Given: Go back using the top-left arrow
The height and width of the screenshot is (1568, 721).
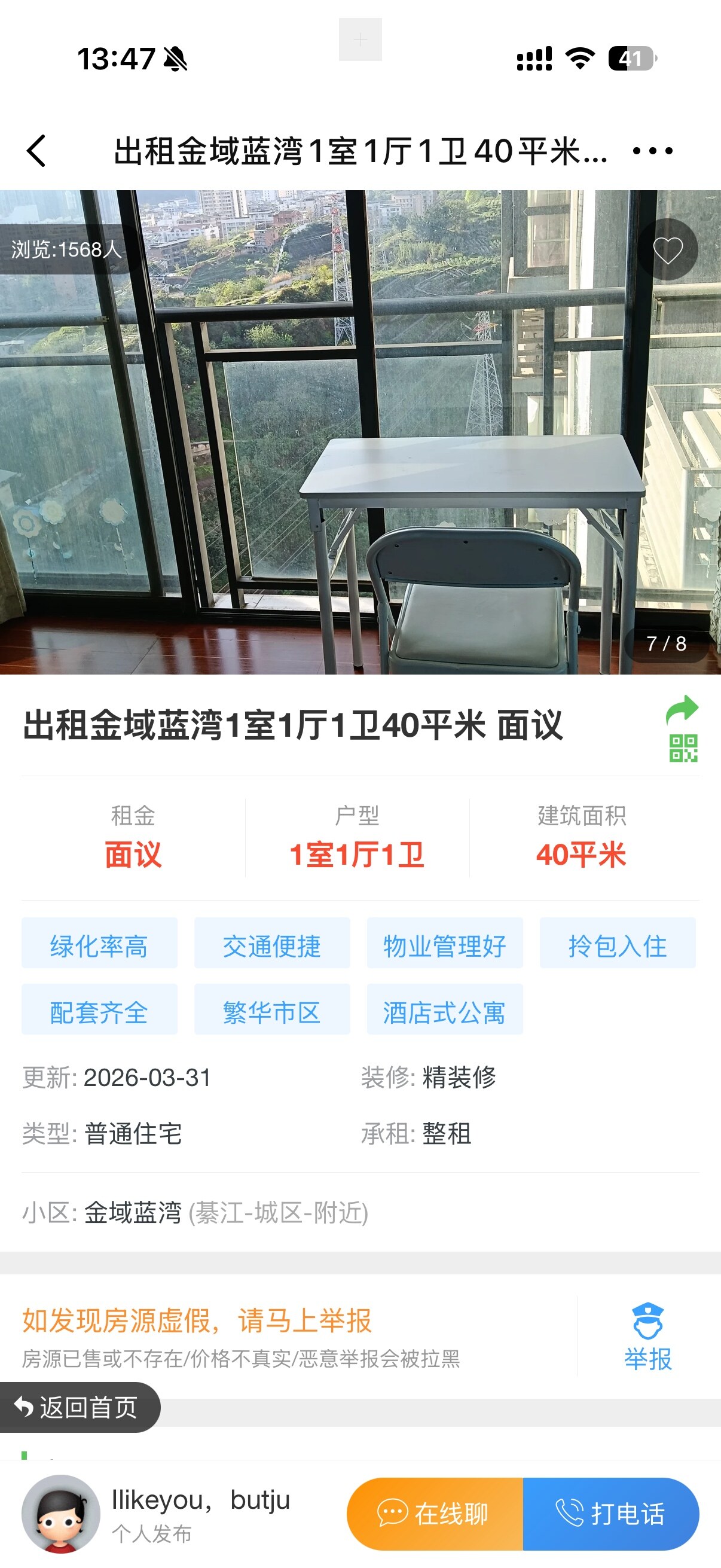Looking at the screenshot, I should [36, 151].
